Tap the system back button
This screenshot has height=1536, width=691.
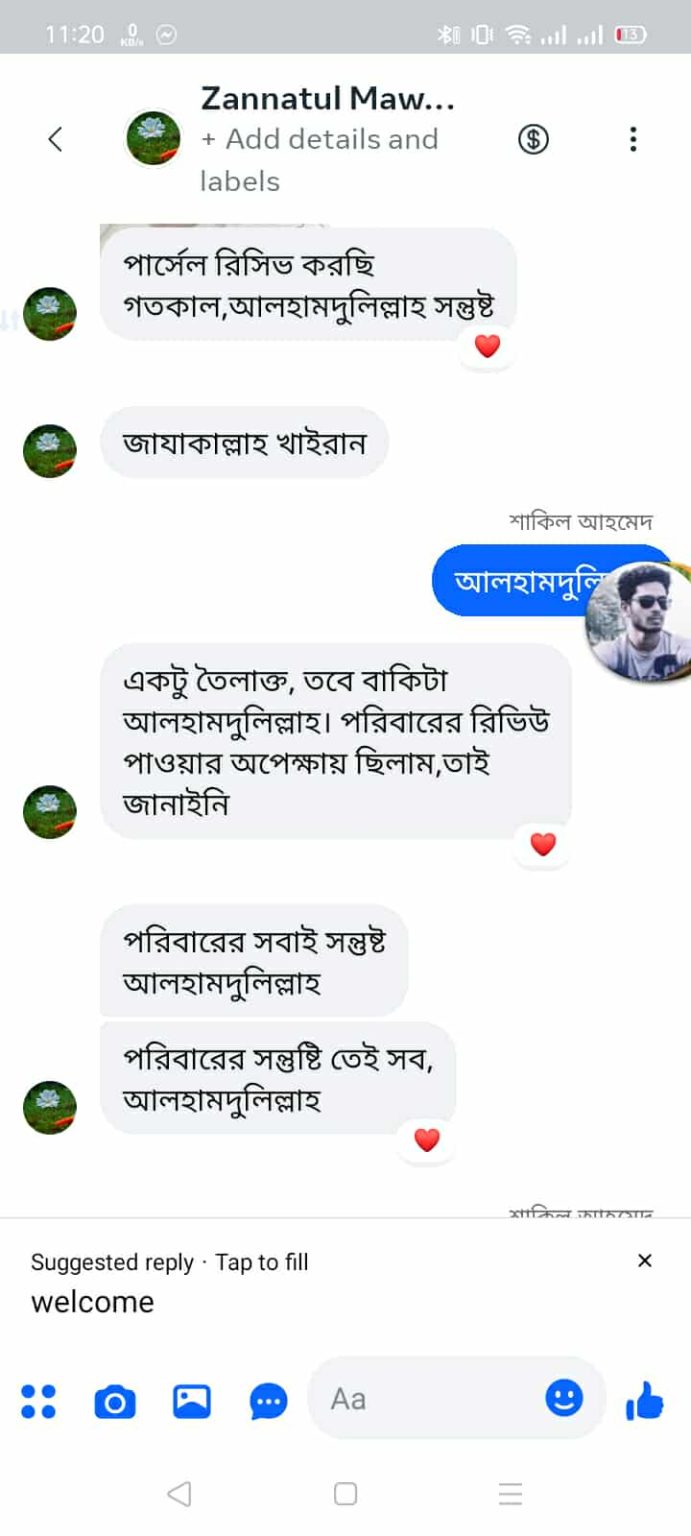pos(179,1494)
